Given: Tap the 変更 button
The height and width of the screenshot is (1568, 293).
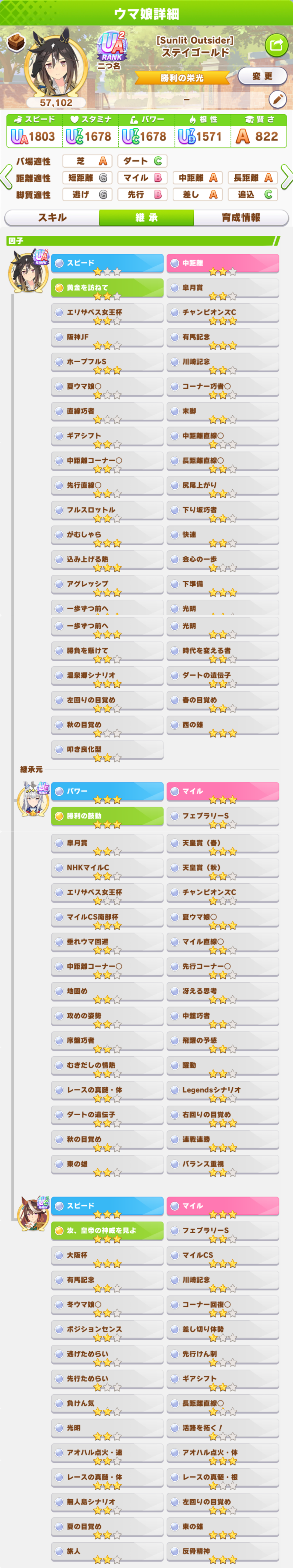Looking at the screenshot, I should pos(262,76).
